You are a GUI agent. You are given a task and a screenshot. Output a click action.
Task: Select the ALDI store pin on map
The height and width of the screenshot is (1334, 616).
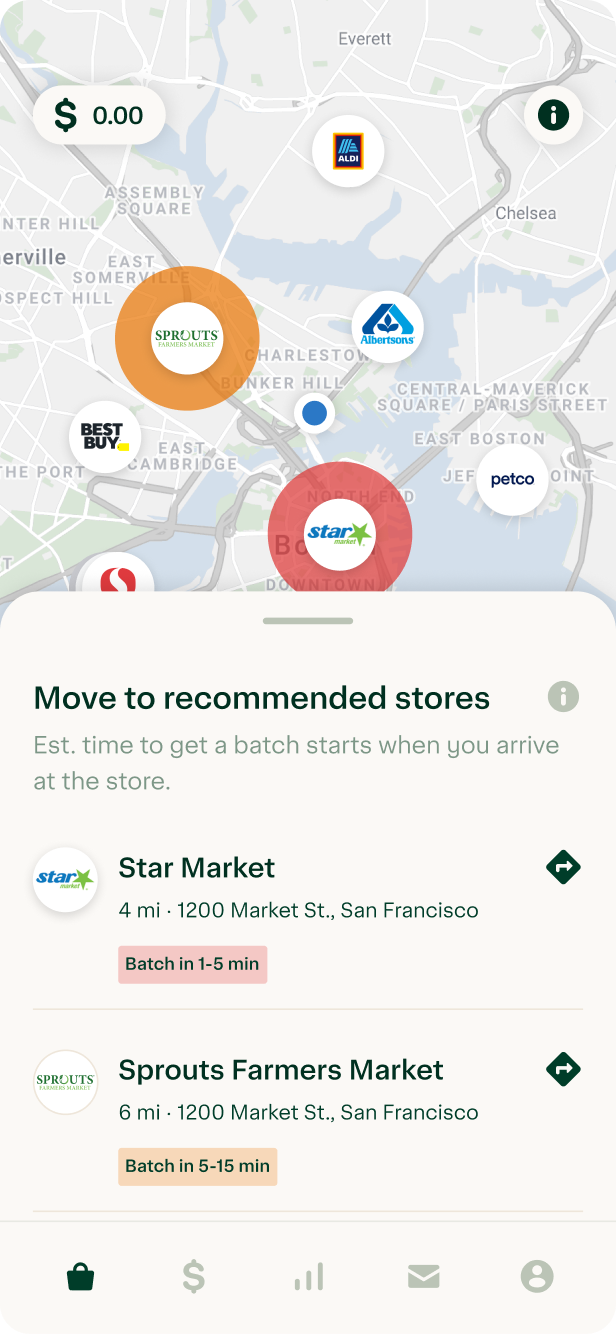tap(348, 151)
